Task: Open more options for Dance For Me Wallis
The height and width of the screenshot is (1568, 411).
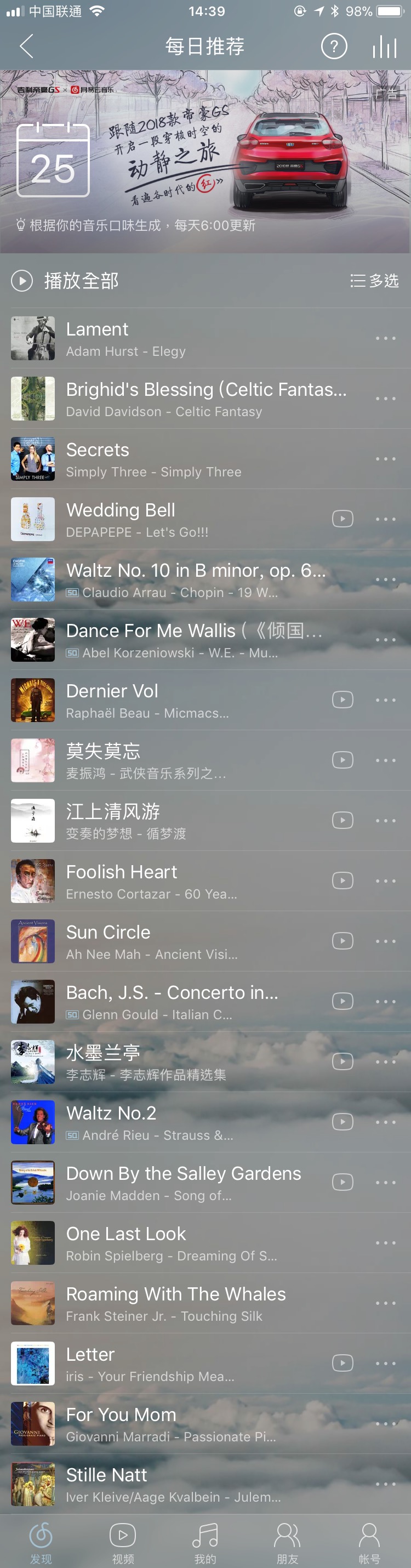Action: 385,640
